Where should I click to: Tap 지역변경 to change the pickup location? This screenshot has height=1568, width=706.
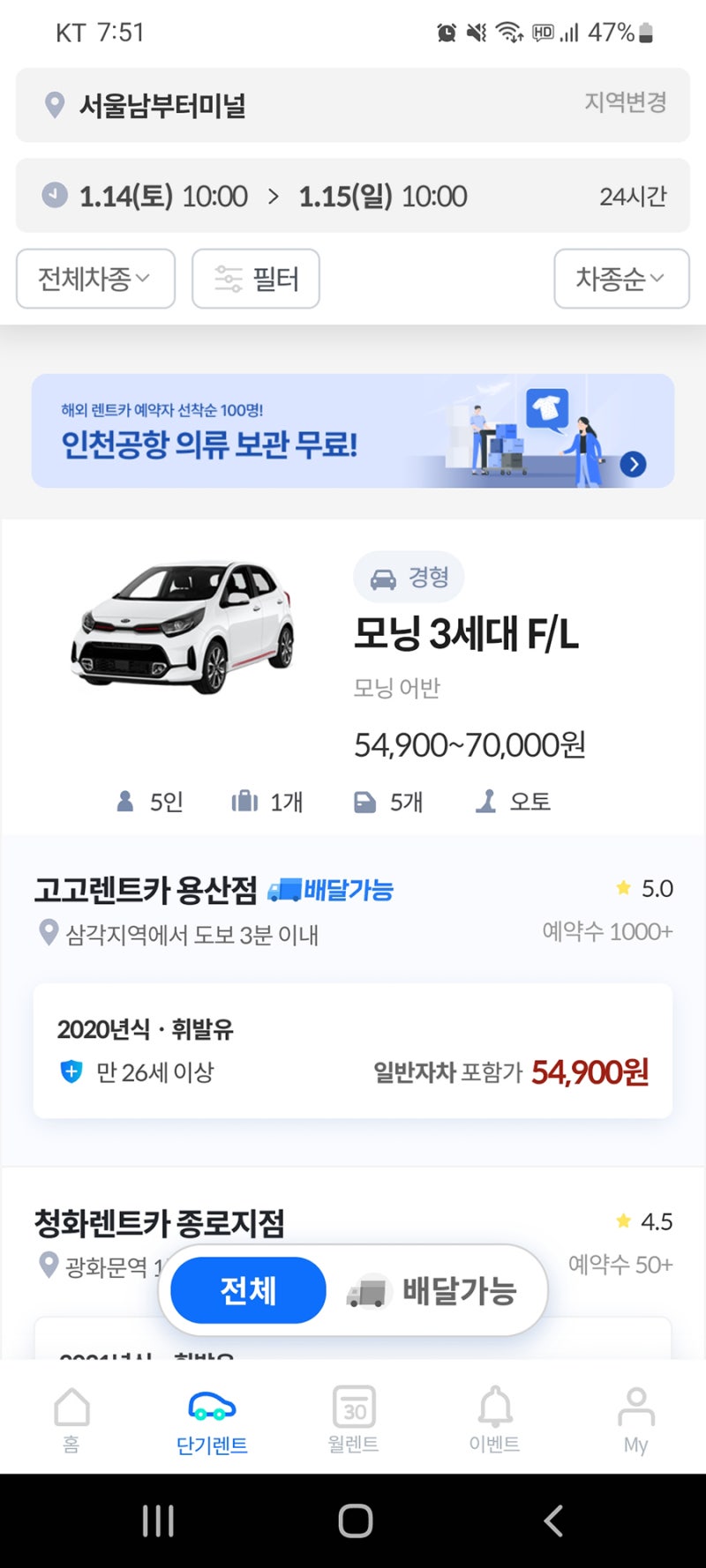click(x=625, y=102)
